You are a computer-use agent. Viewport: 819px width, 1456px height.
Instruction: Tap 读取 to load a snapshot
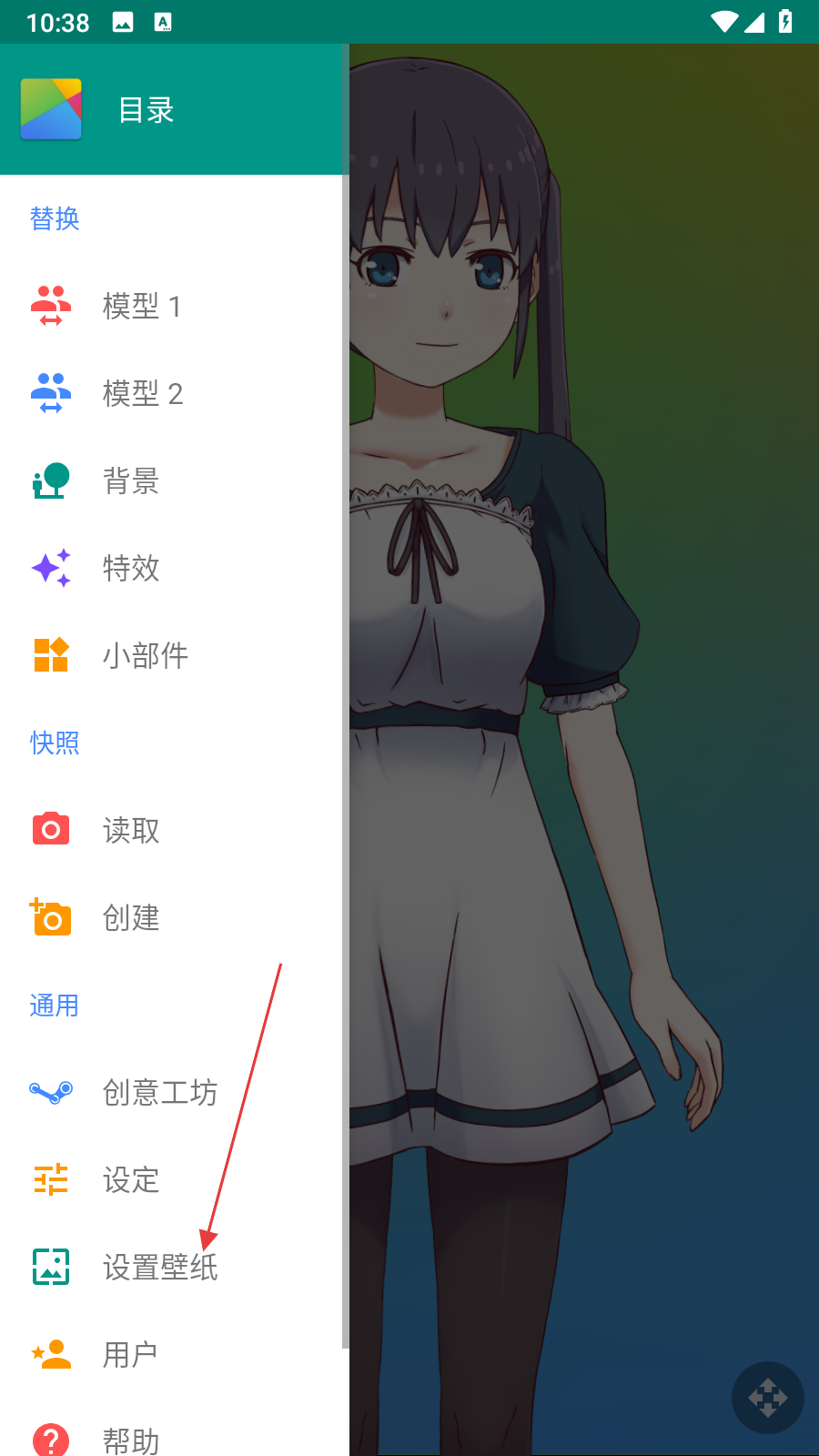(131, 831)
